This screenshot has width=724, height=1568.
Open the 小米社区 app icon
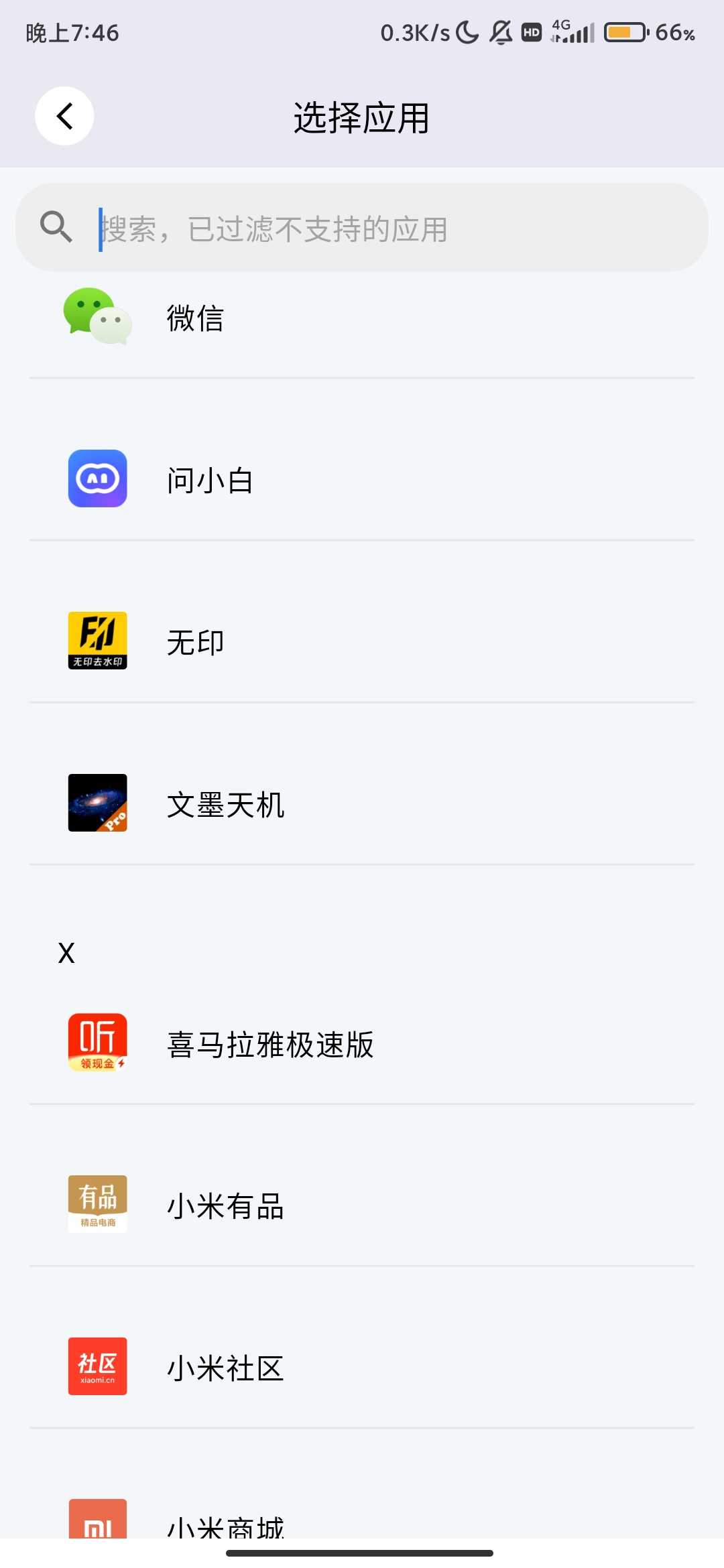click(97, 1366)
